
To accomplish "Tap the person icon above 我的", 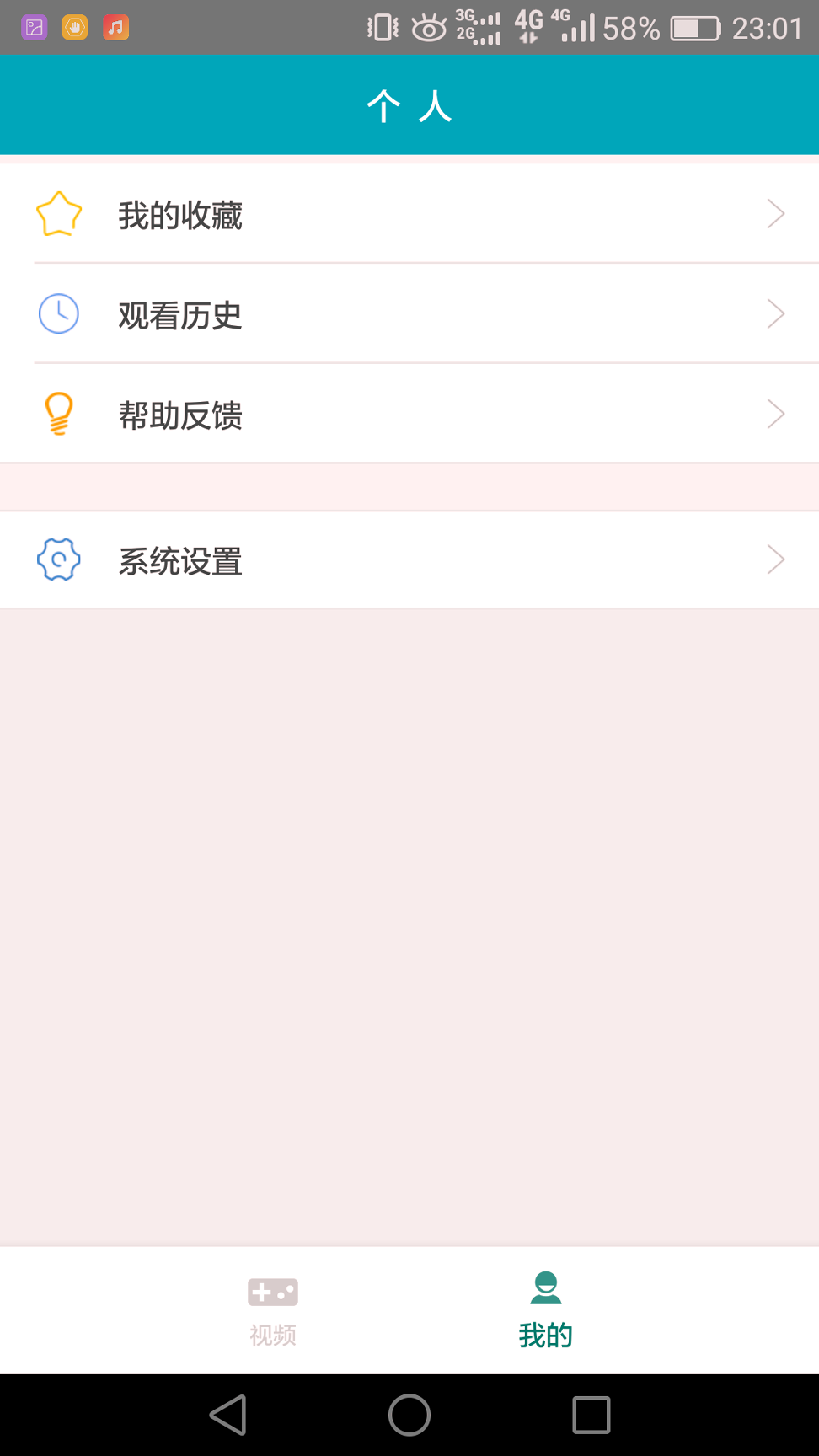I will click(x=545, y=1287).
